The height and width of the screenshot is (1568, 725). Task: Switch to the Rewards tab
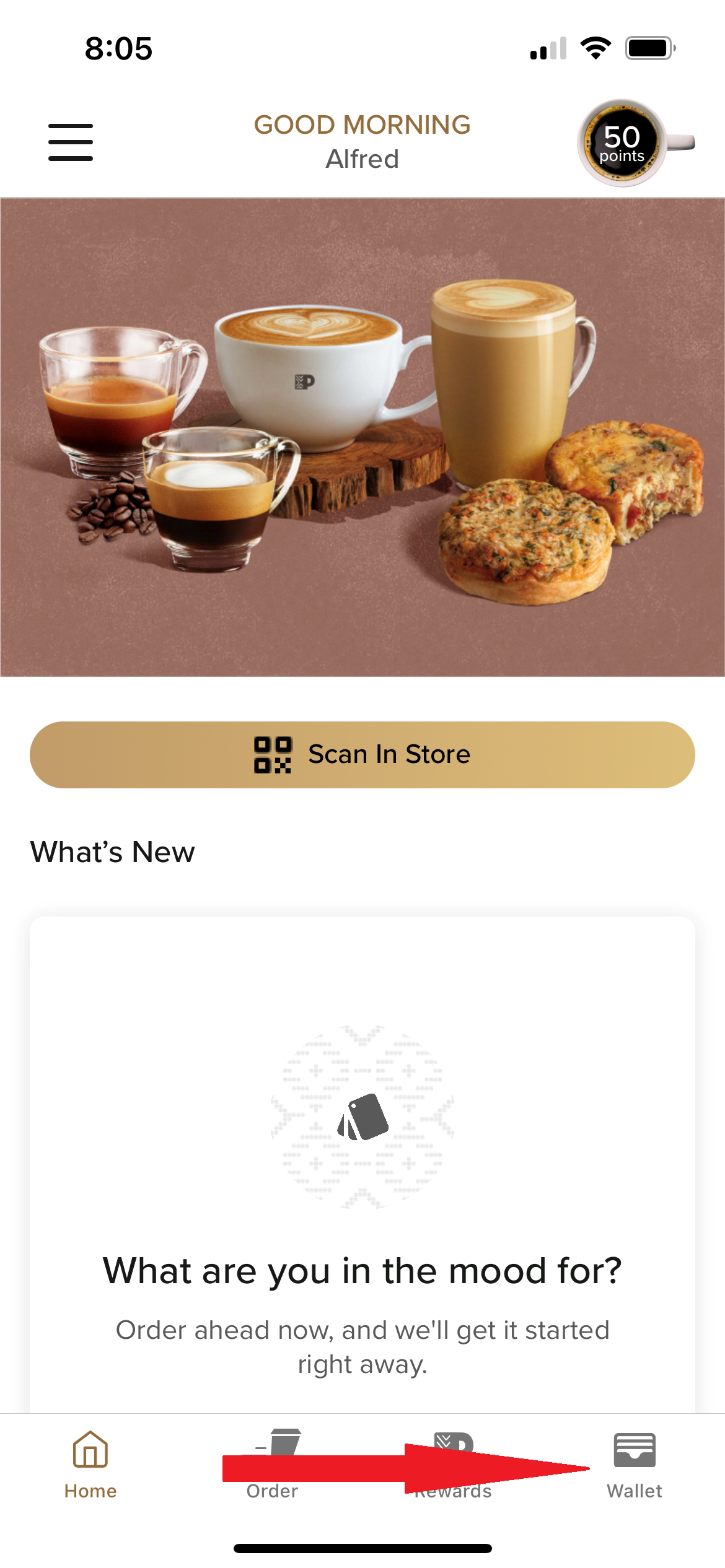click(454, 1464)
